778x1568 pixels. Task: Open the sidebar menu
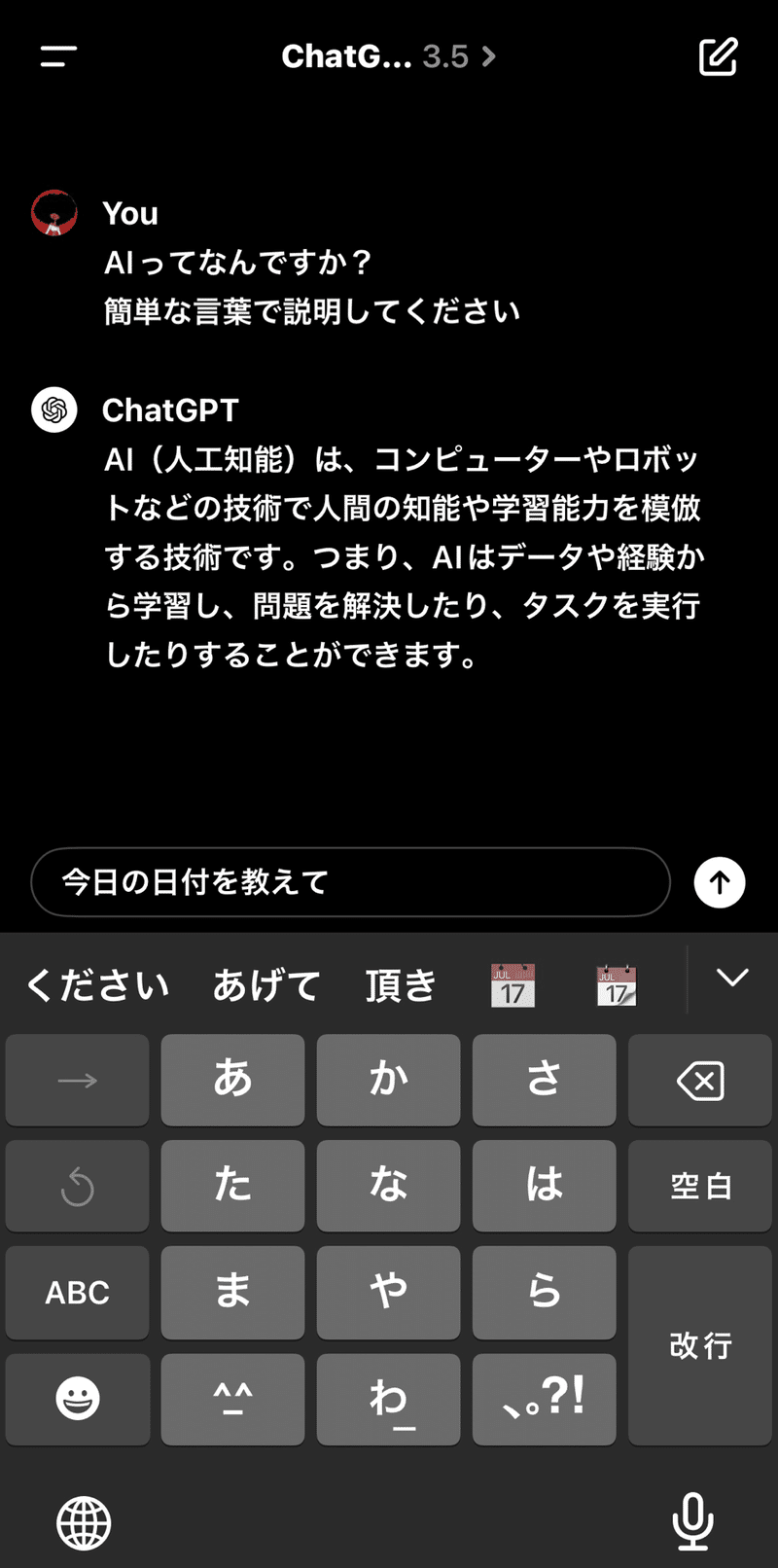(x=58, y=56)
